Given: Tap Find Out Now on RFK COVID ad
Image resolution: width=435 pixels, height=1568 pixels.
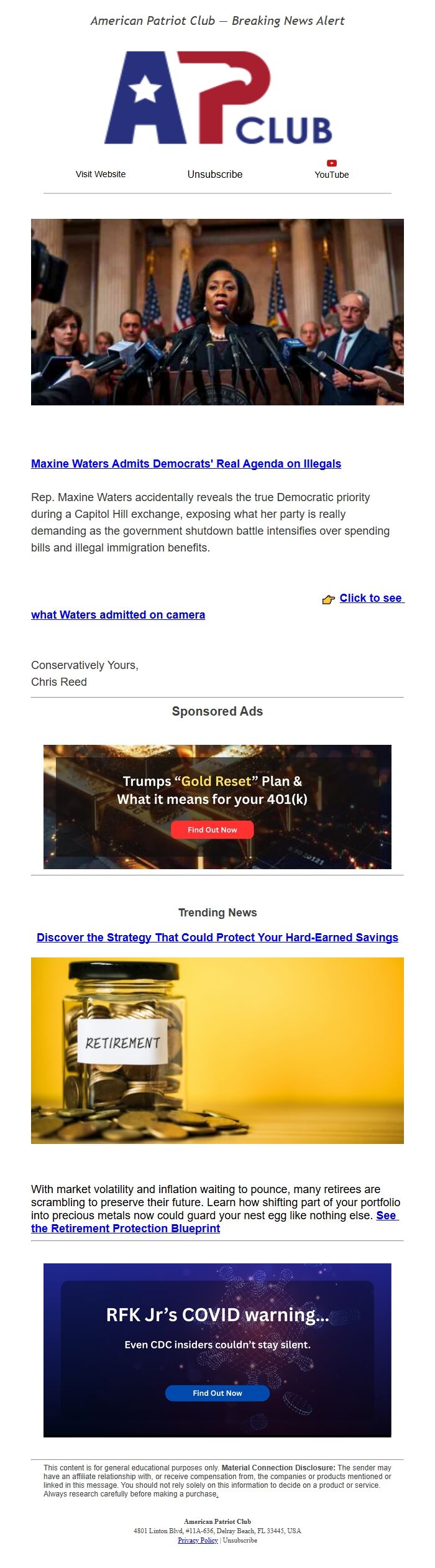Looking at the screenshot, I should pos(217,1393).
